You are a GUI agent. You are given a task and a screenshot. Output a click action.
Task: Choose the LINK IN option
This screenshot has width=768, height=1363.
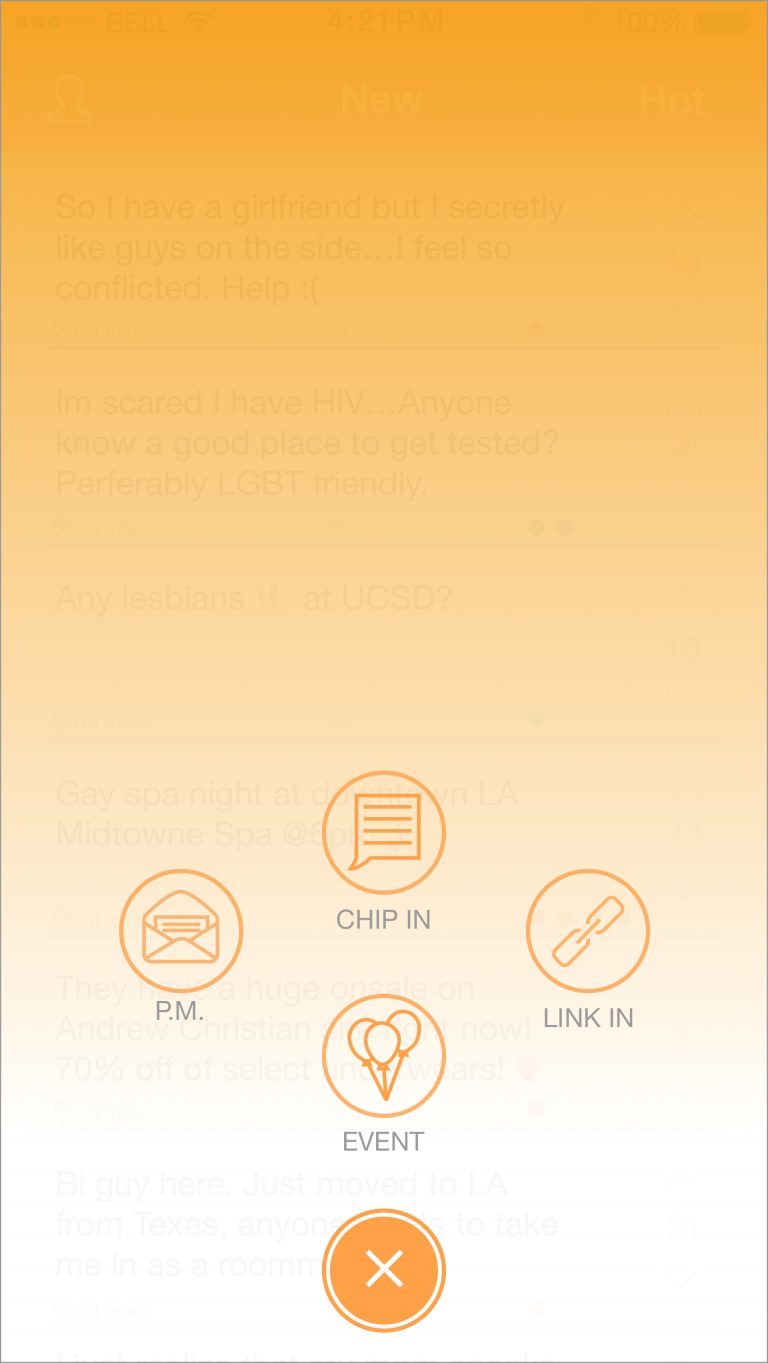coord(588,930)
